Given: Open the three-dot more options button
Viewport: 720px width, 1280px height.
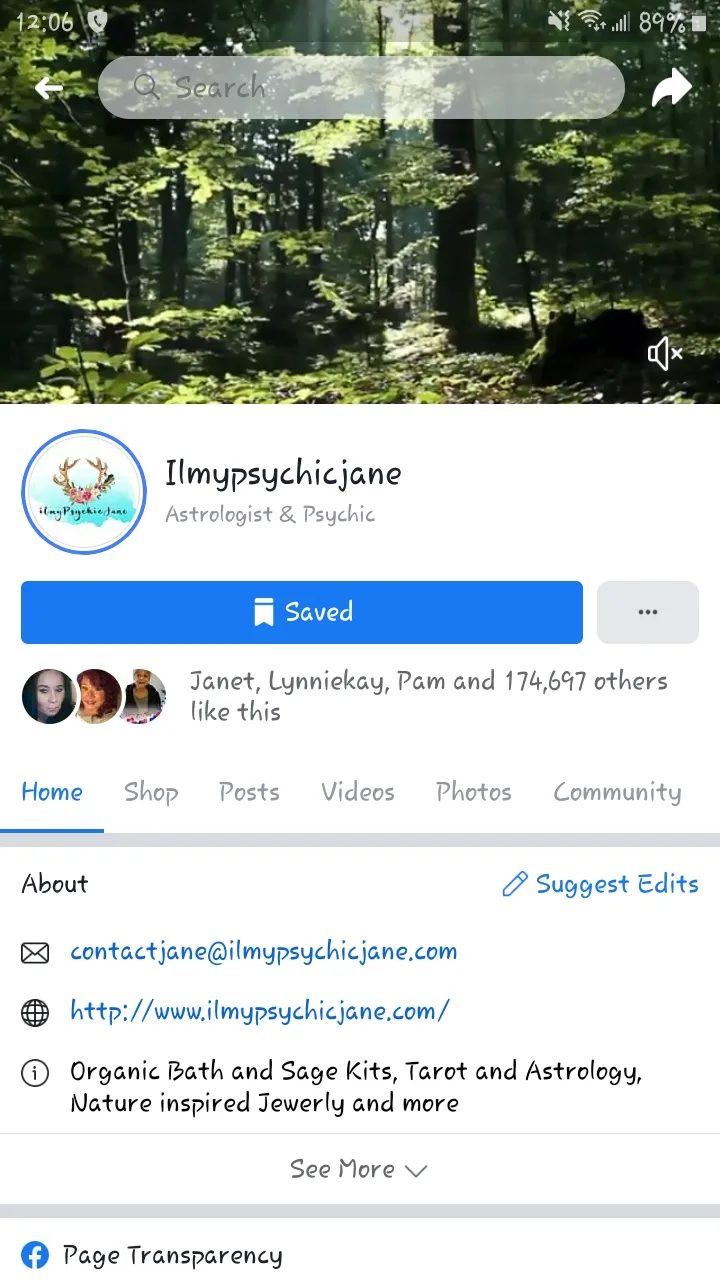Looking at the screenshot, I should point(648,612).
